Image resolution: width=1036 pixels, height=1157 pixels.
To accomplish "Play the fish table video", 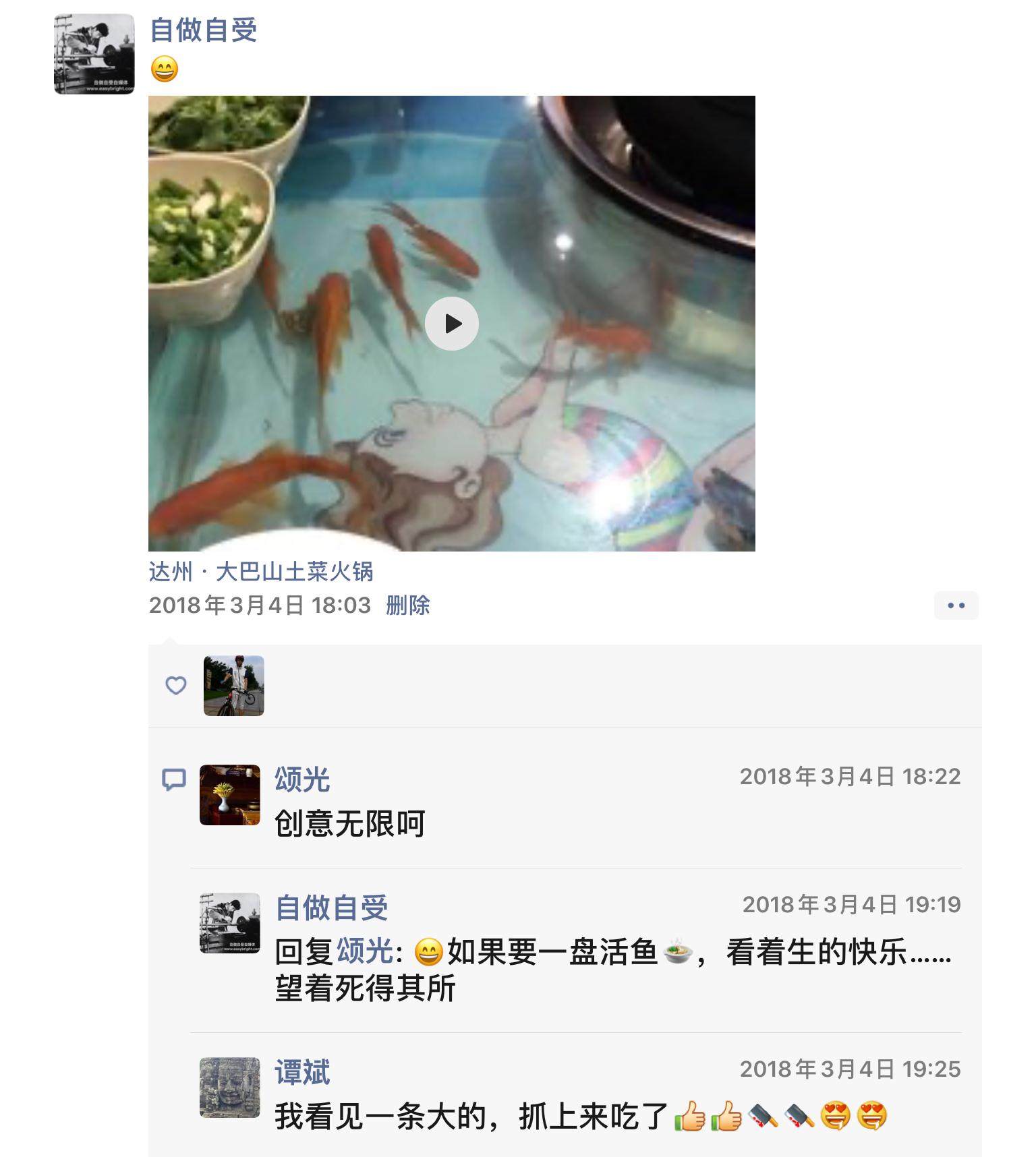I will click(452, 324).
